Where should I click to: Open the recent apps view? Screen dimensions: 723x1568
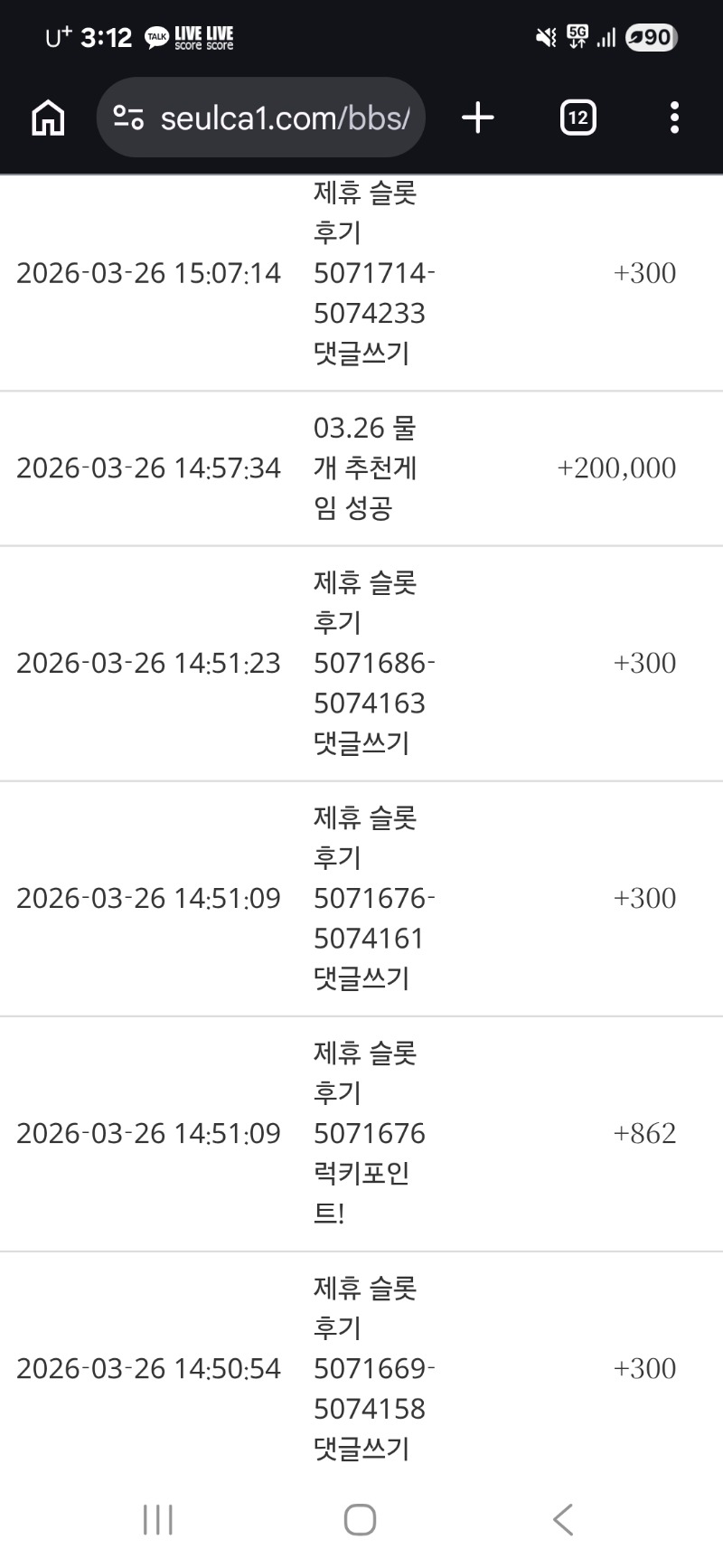point(158,1519)
